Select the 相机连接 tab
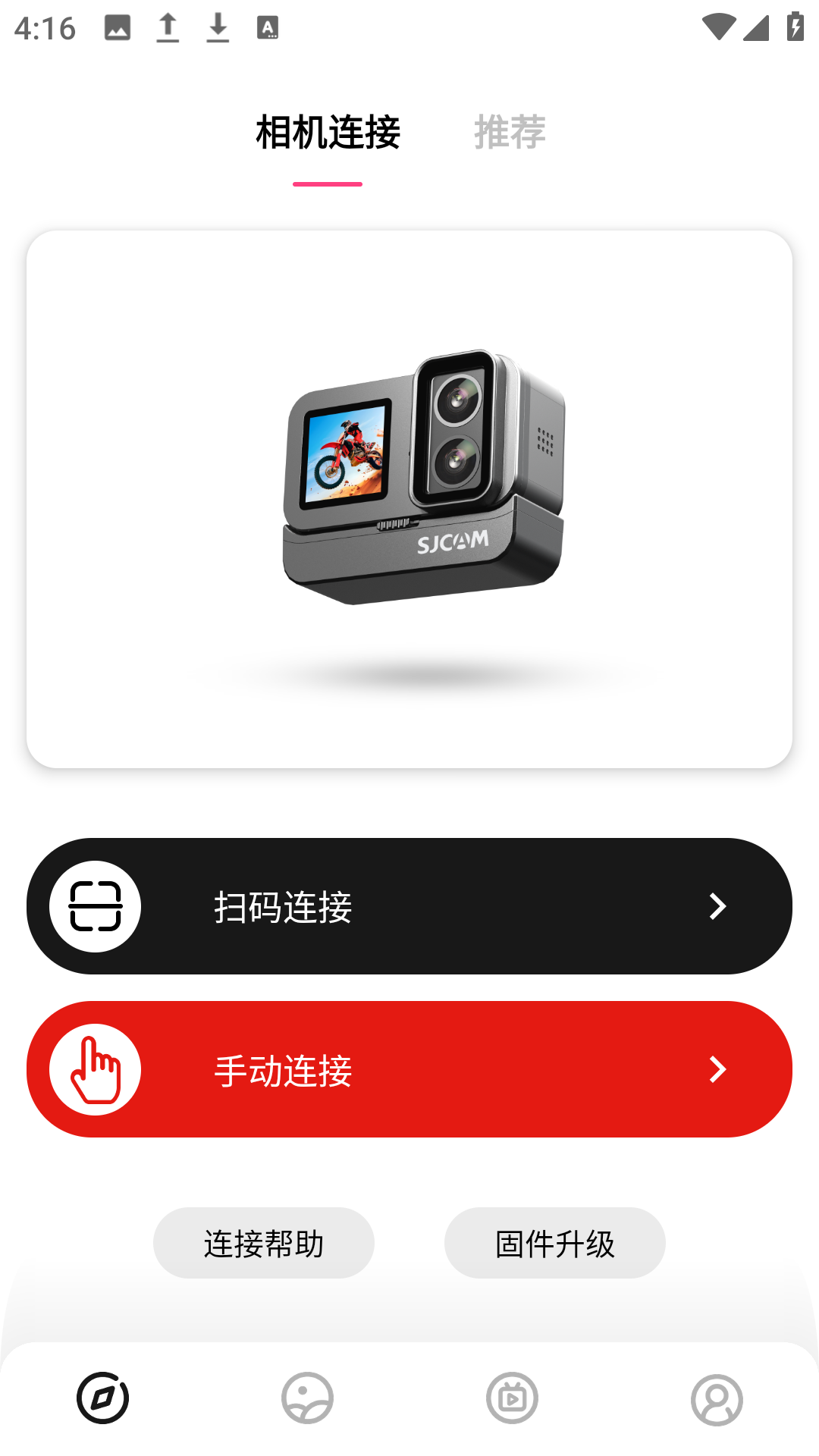This screenshot has width=819, height=1456. tap(328, 133)
